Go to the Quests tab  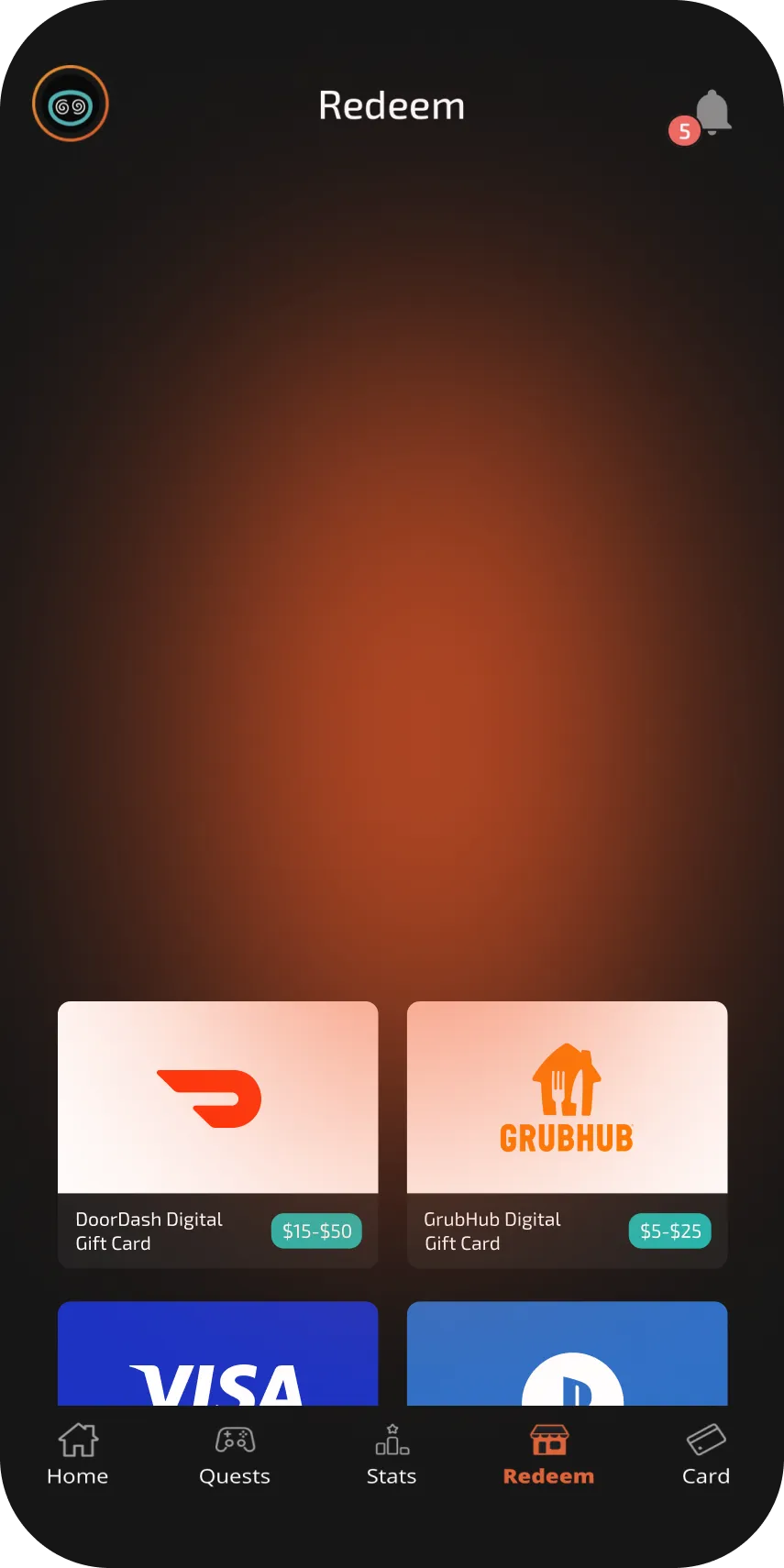(x=235, y=1454)
